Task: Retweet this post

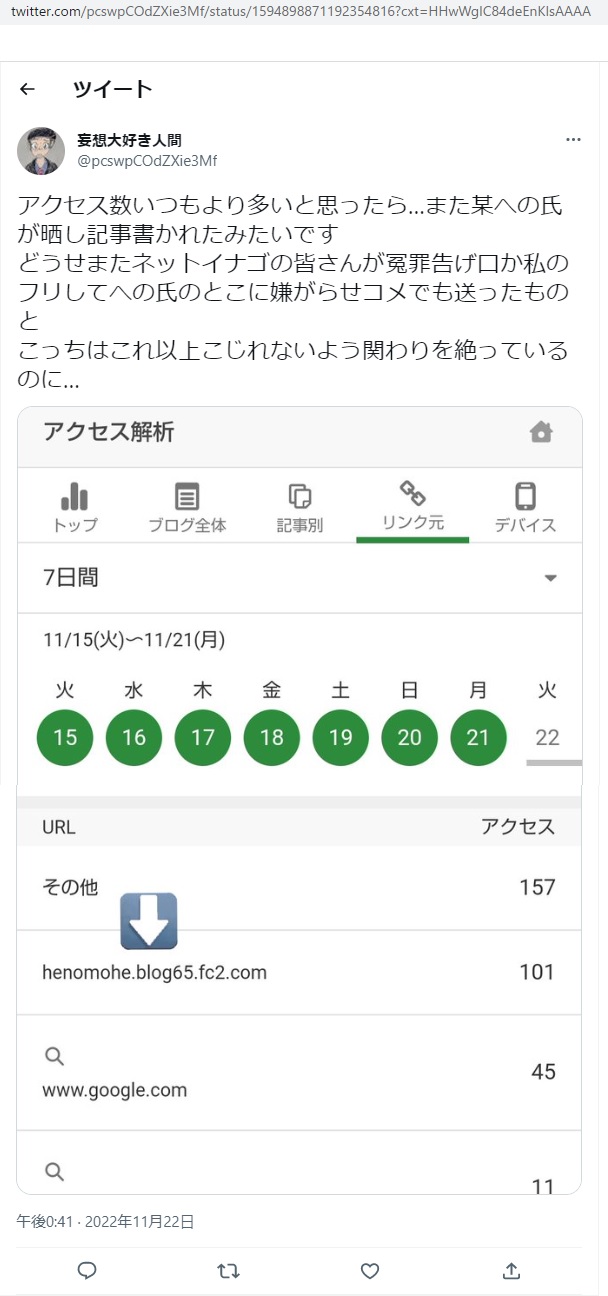Action: point(228,1271)
